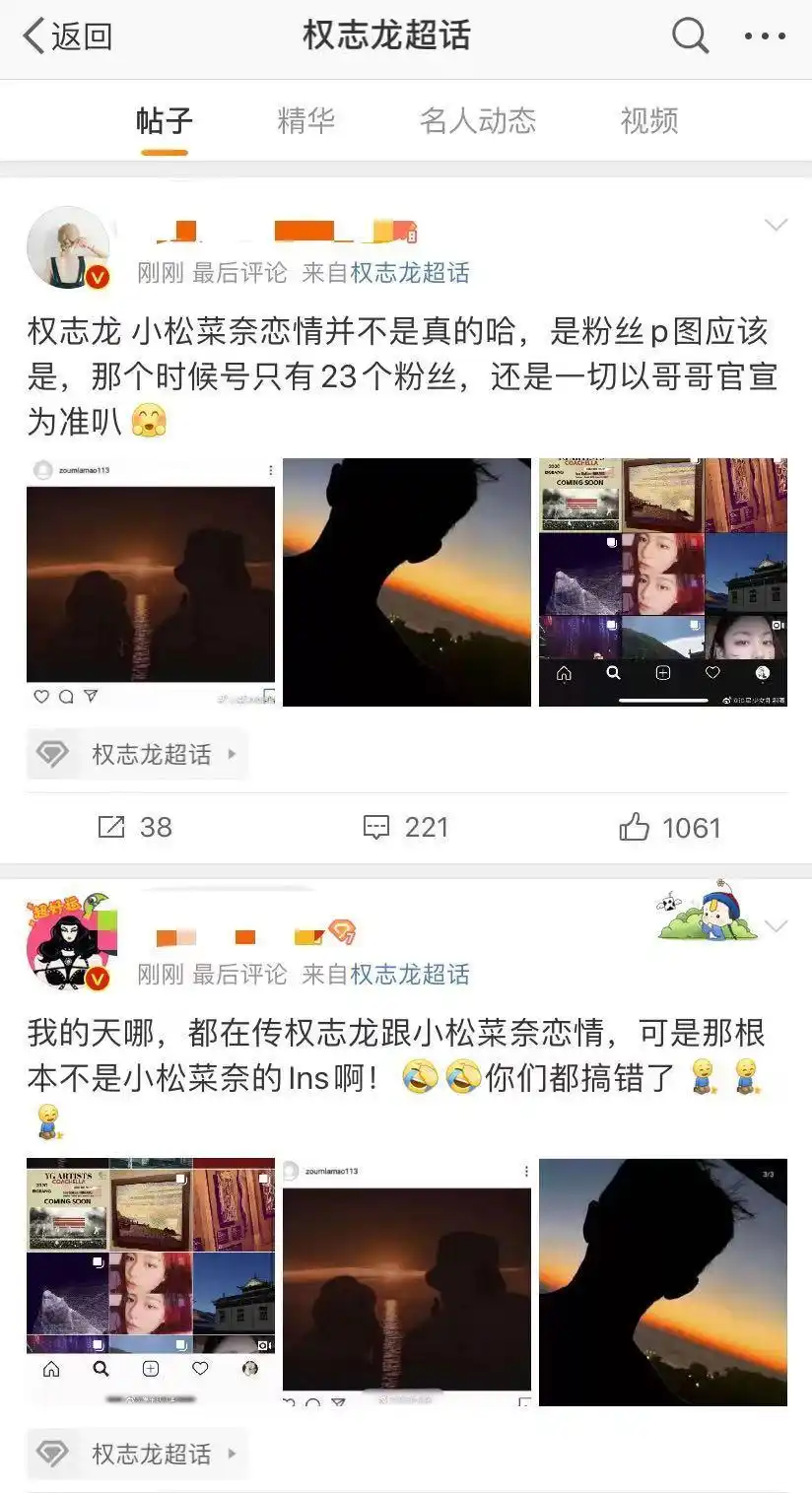Click the right arrow on the 权志龙超话 tag

click(x=231, y=754)
